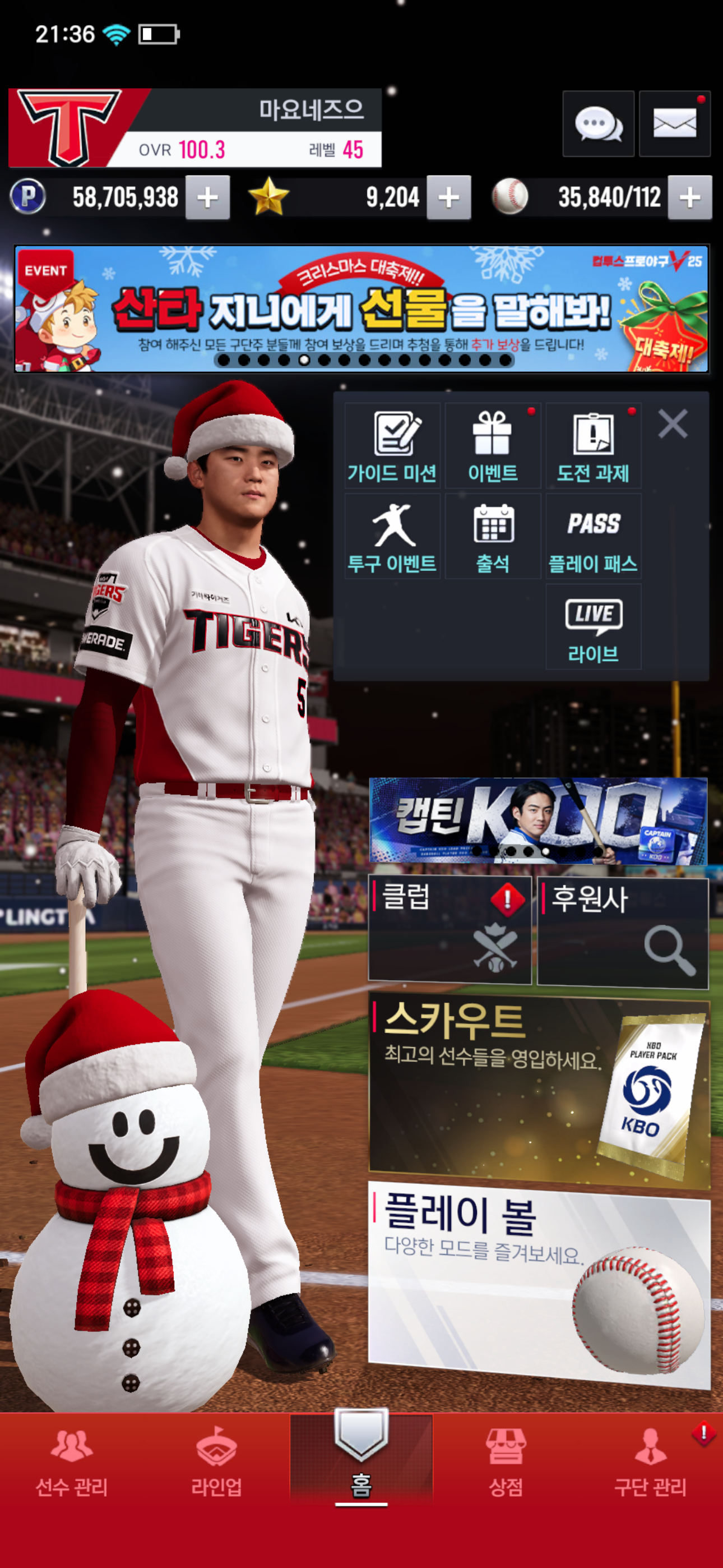The width and height of the screenshot is (723, 1568).
Task: Open the 후원사 sponsor card
Action: (623, 931)
